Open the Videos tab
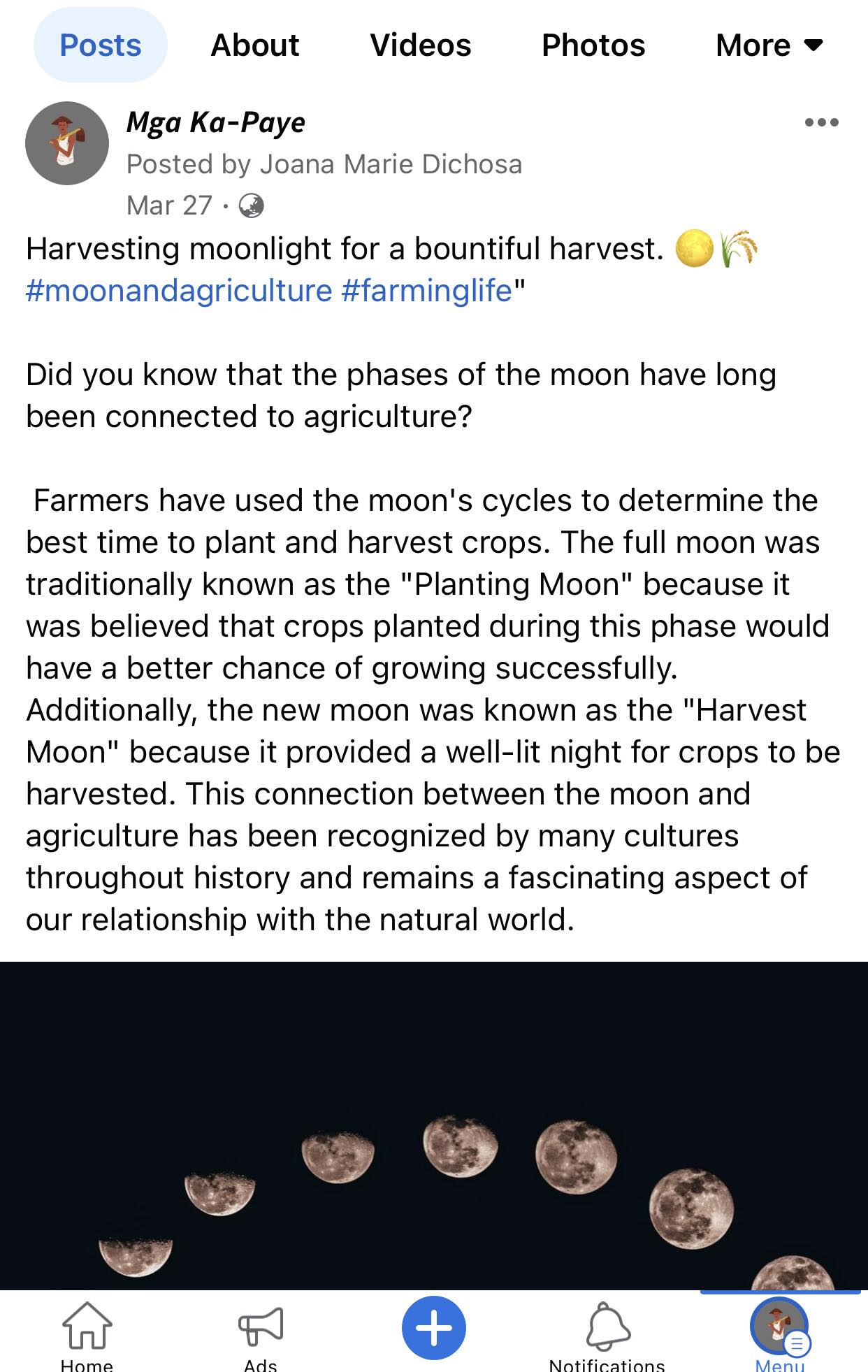This screenshot has height=1372, width=868. click(x=421, y=45)
